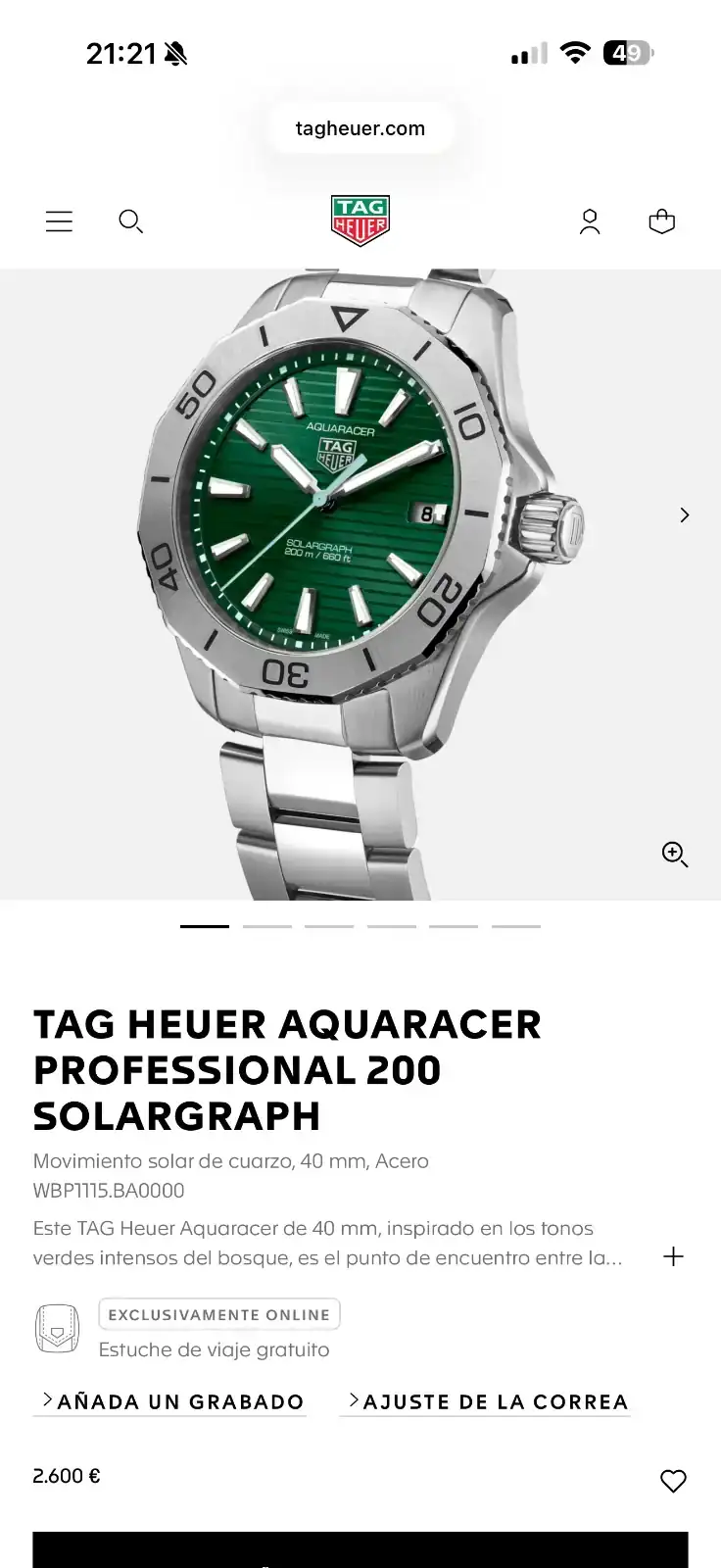Screen dimensions: 721x1568
Task: Add watch to wishlist heart
Action: (673, 1481)
